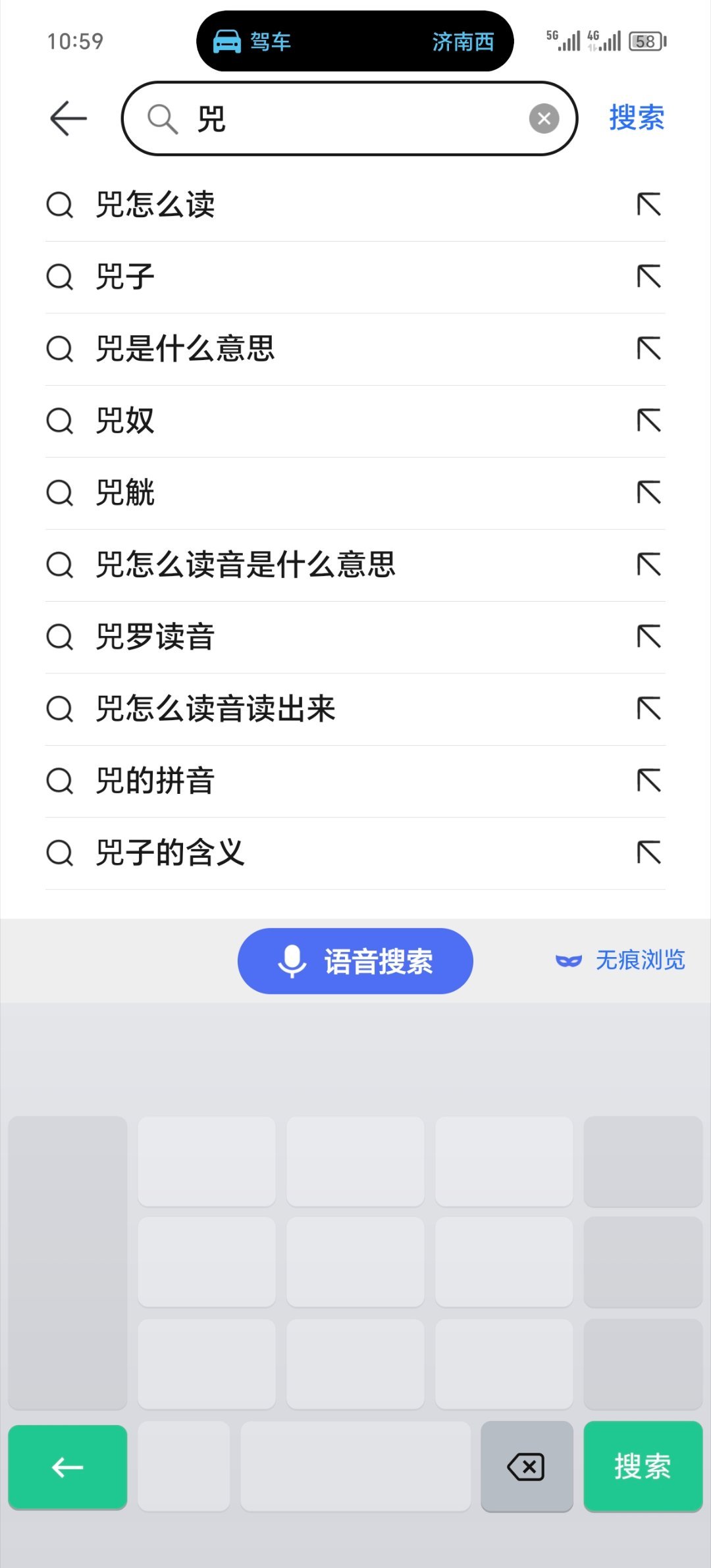
Task: Enable 无痕浏览 incognito browsing mode
Action: point(640,960)
